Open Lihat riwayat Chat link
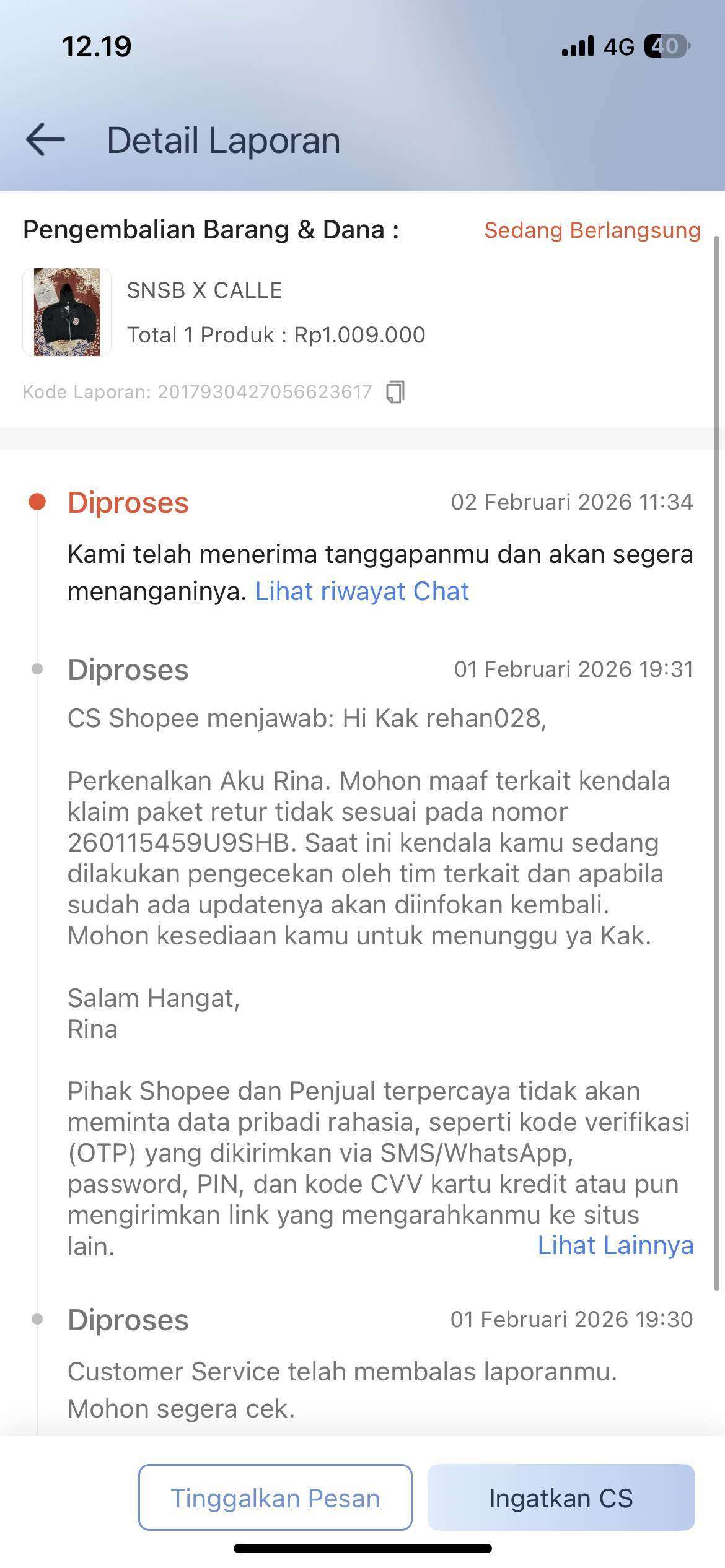 coord(362,591)
